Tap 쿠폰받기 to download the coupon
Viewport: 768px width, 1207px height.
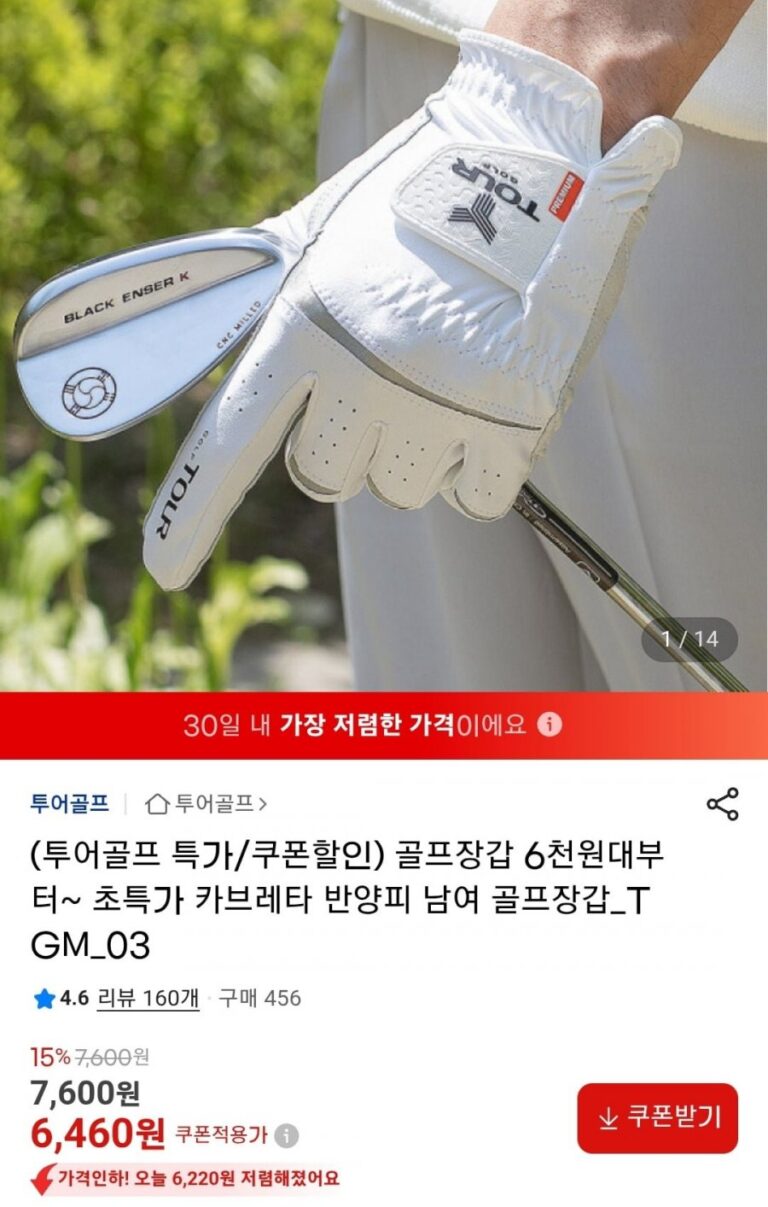pyautogui.click(x=657, y=1118)
